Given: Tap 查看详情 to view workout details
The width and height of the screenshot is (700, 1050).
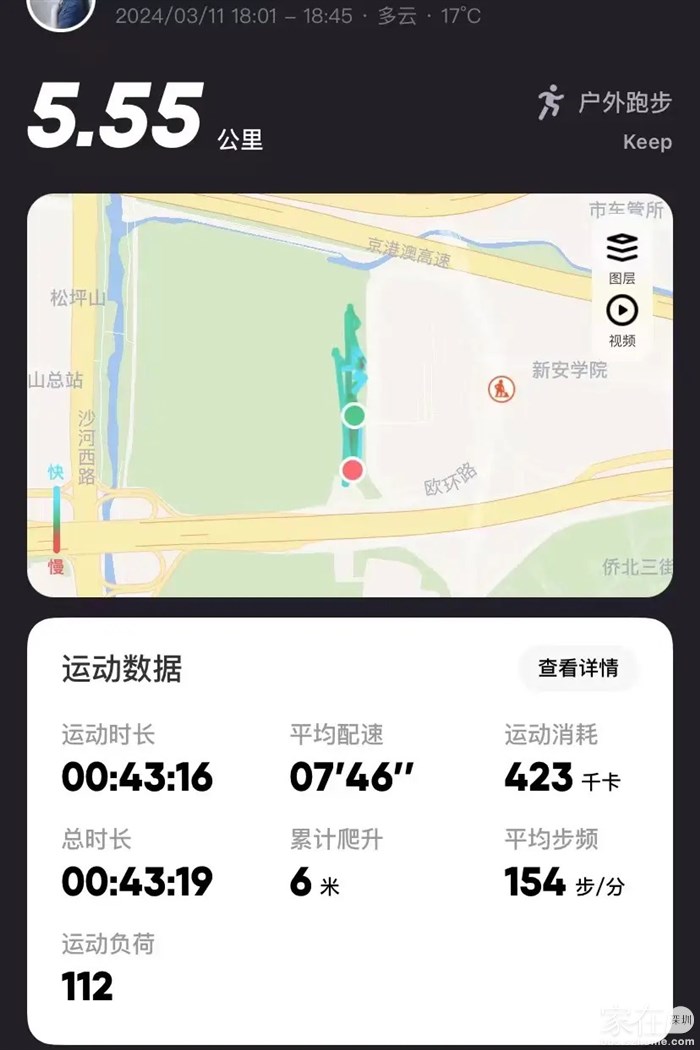Looking at the screenshot, I should pos(578,668).
